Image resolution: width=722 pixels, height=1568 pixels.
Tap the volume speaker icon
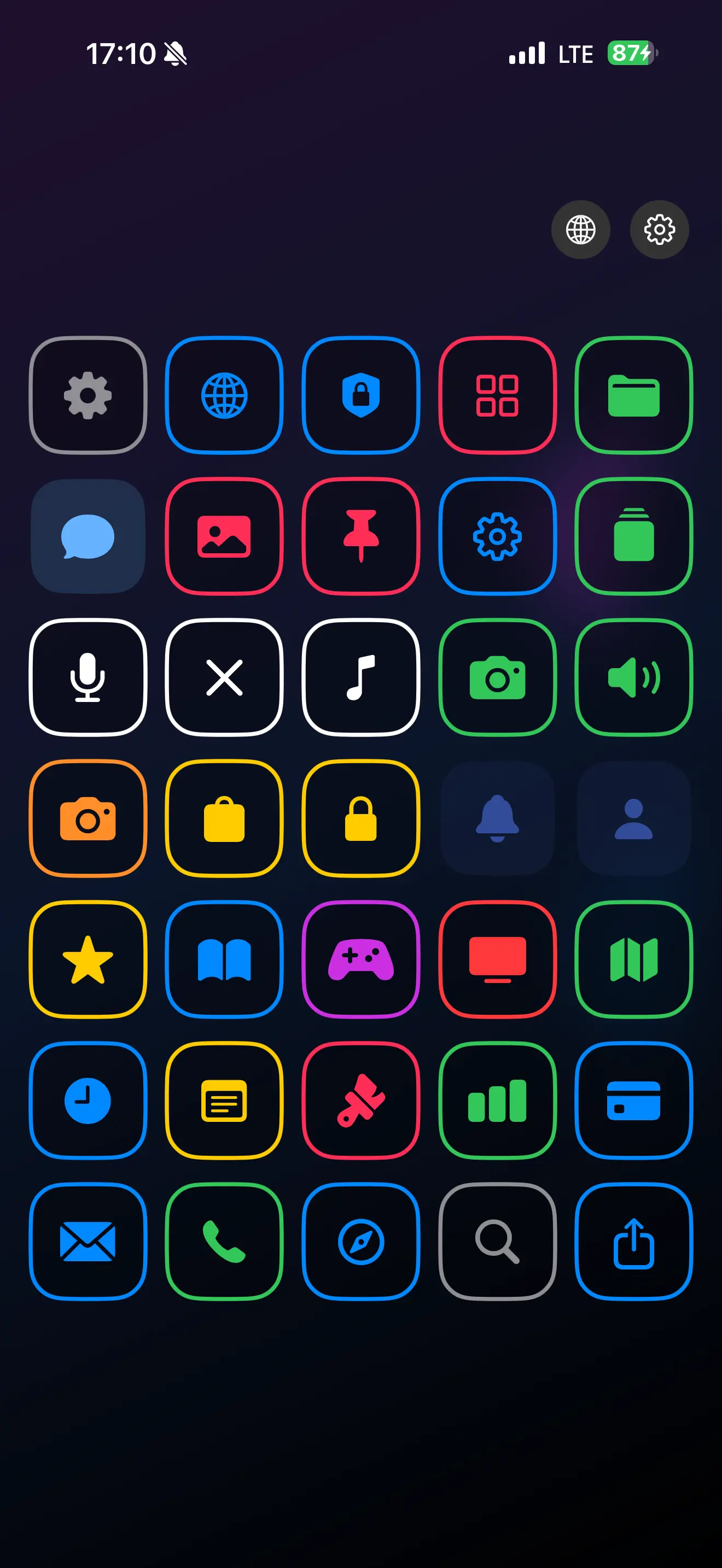(x=634, y=677)
